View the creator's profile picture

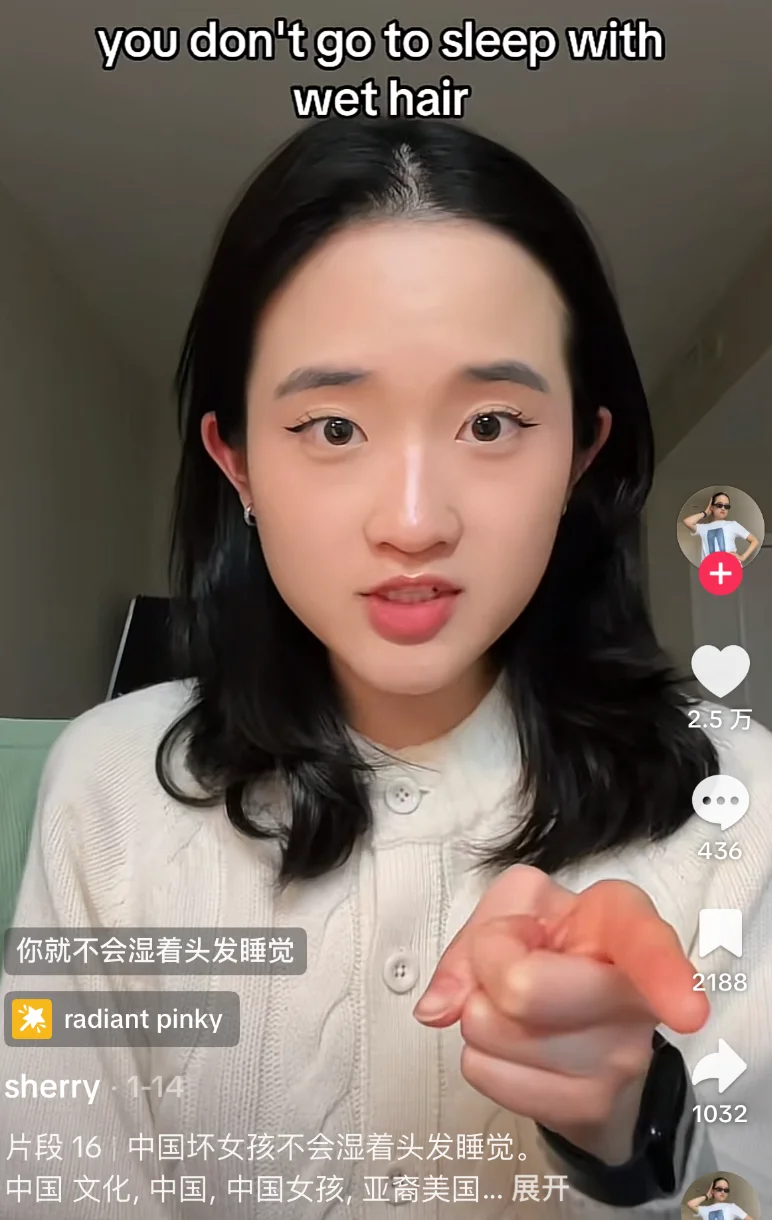tap(720, 529)
